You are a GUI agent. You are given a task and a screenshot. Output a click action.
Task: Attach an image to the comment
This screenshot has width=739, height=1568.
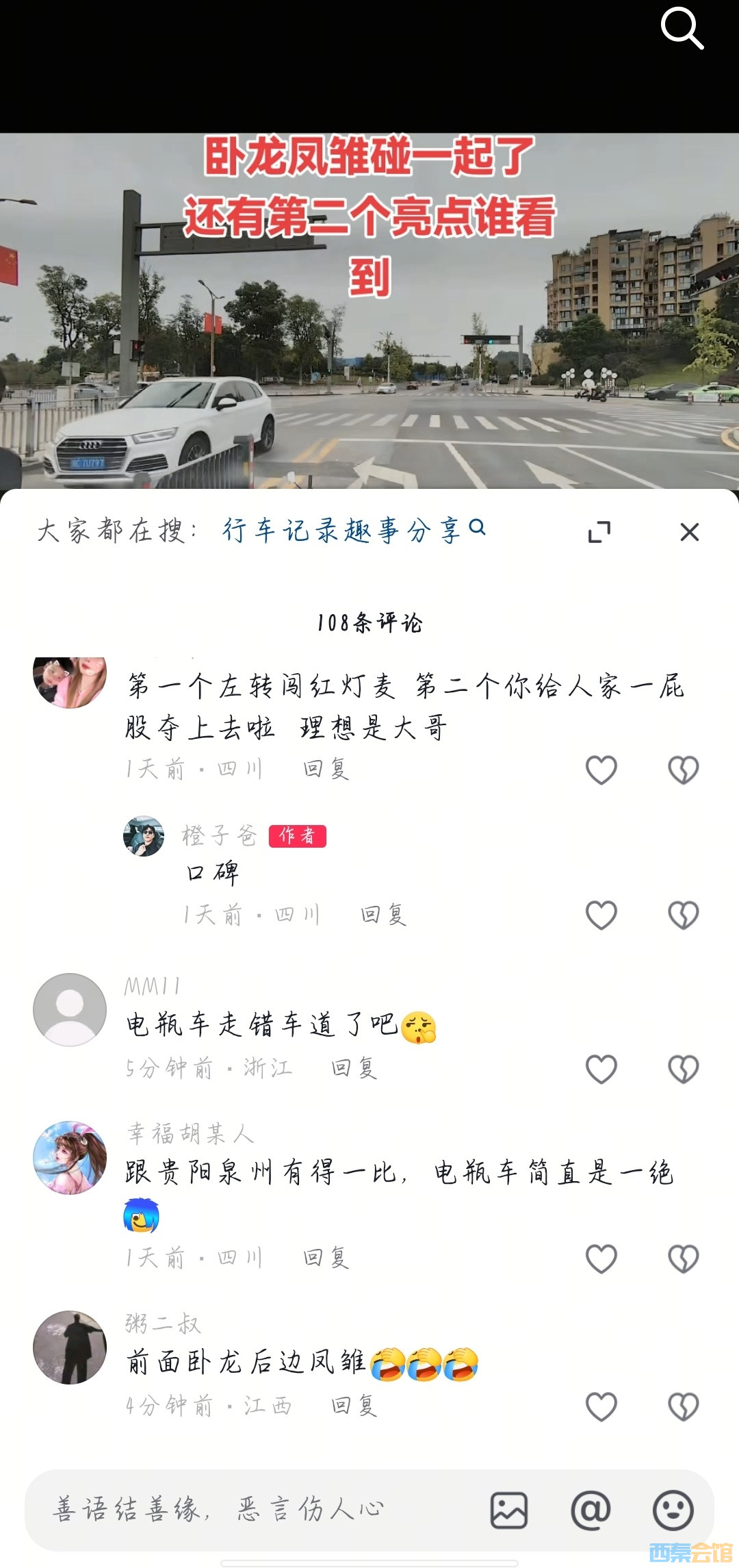(x=508, y=1510)
